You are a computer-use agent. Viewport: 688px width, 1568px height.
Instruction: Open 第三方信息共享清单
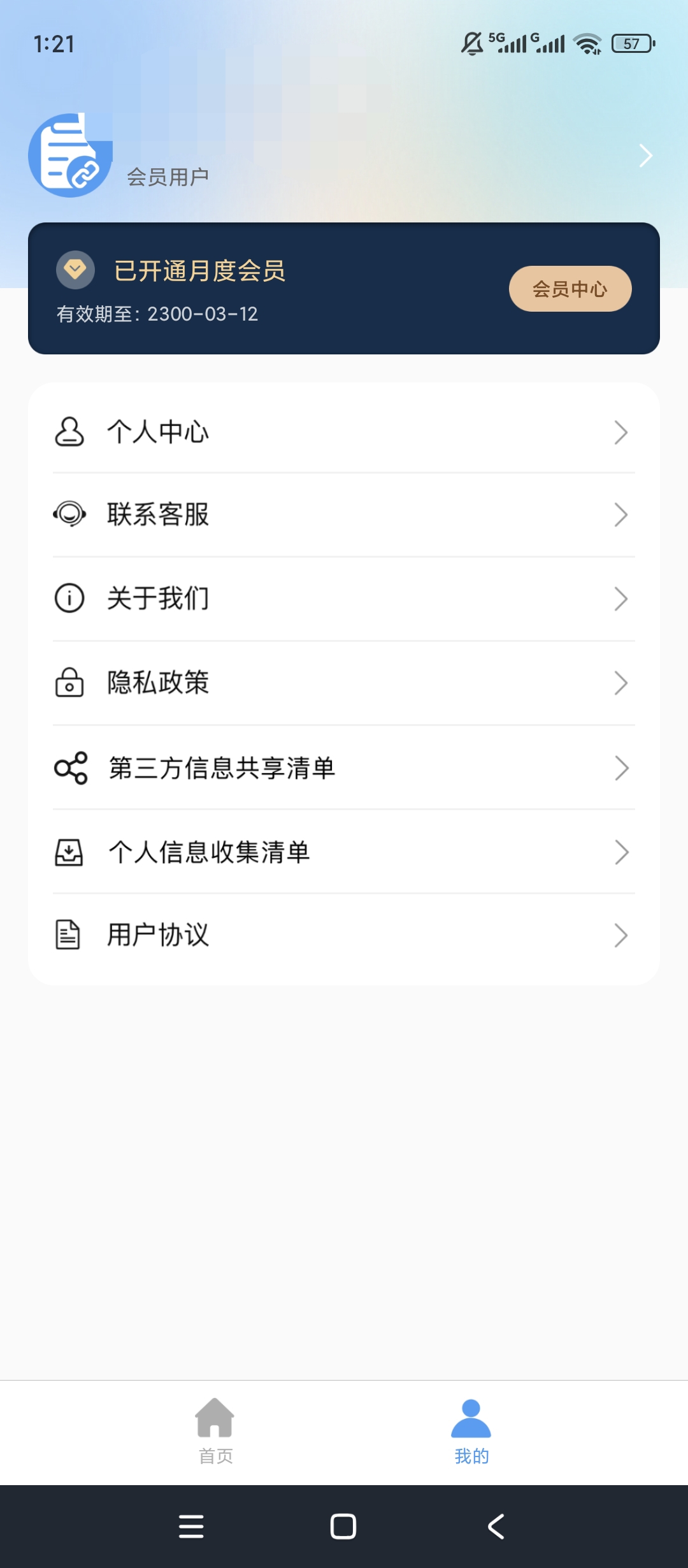pyautogui.click(x=344, y=768)
